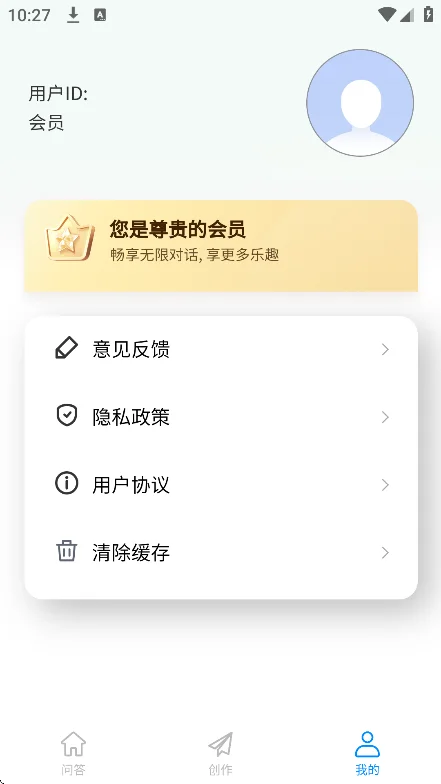Image resolution: width=441 pixels, height=784 pixels.
Task: Switch to the 问答 tab
Action: [74, 753]
